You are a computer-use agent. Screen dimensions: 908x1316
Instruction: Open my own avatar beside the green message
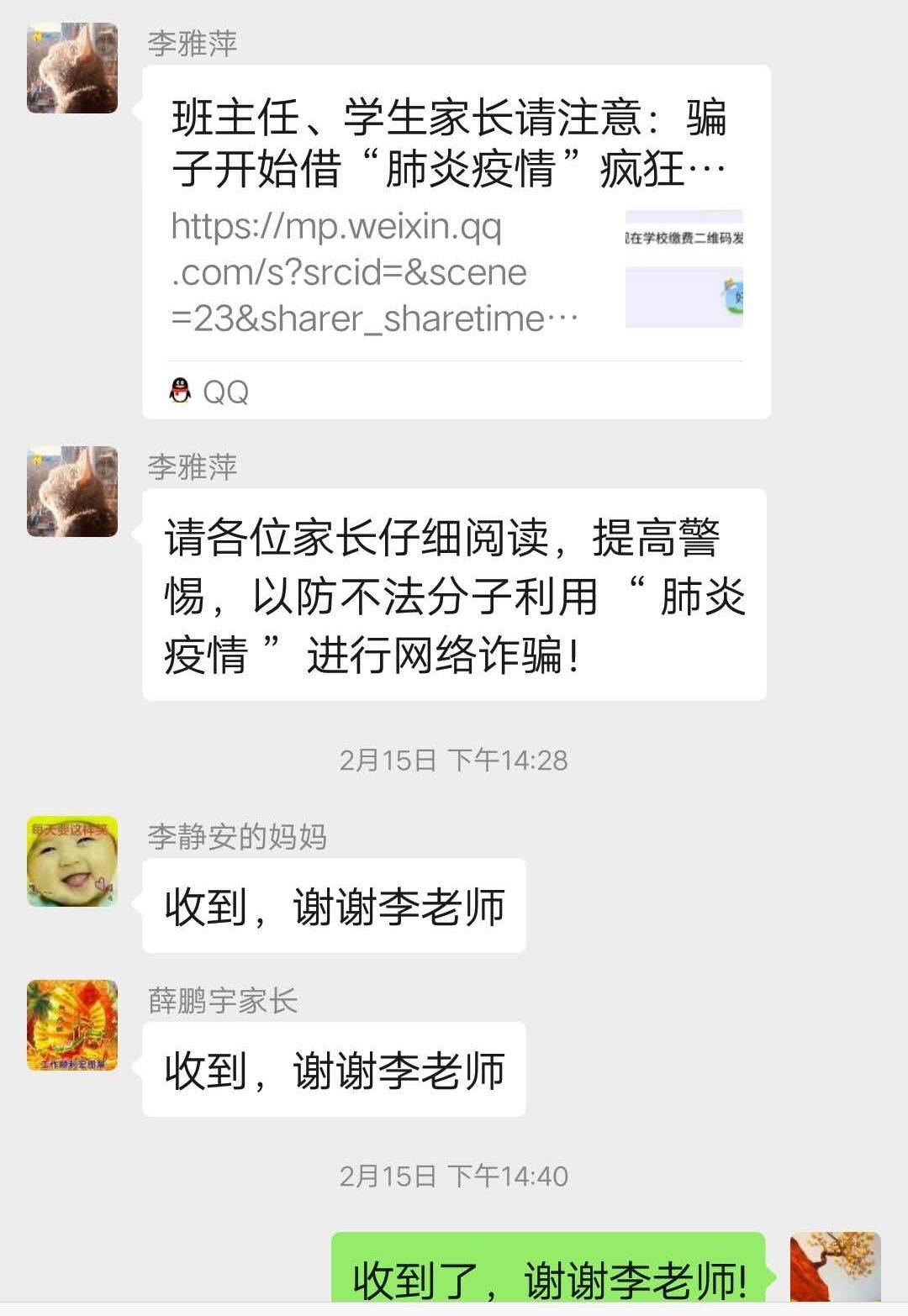[x=835, y=1267]
